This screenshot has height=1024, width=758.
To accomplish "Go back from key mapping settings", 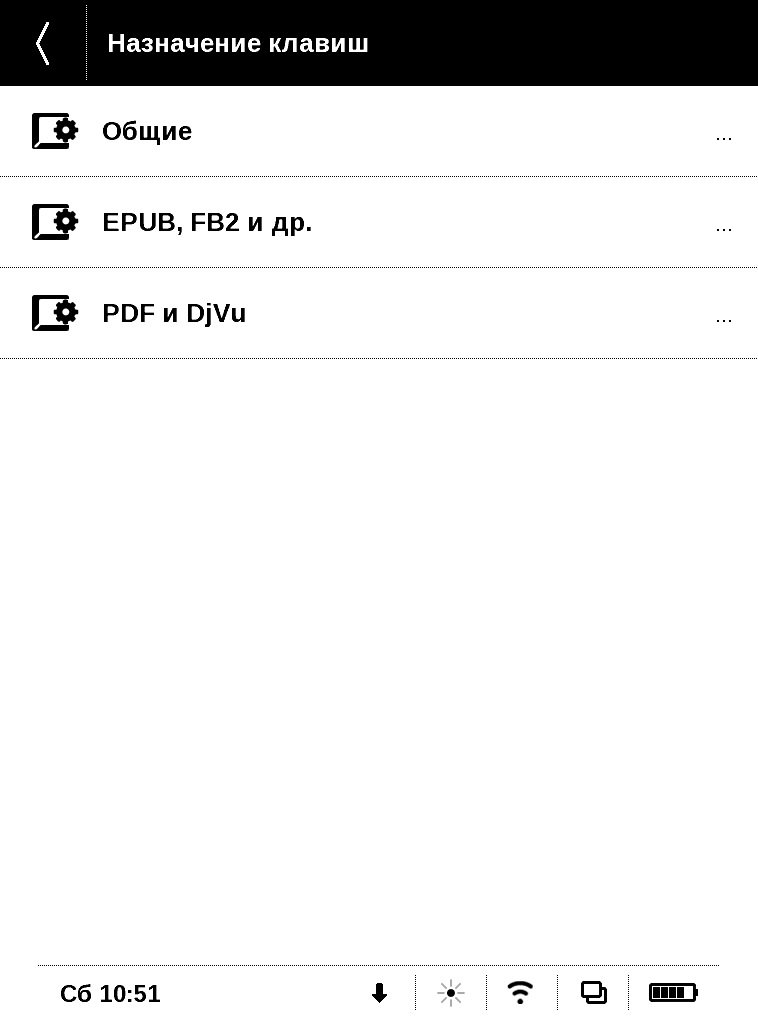I will (42, 43).
